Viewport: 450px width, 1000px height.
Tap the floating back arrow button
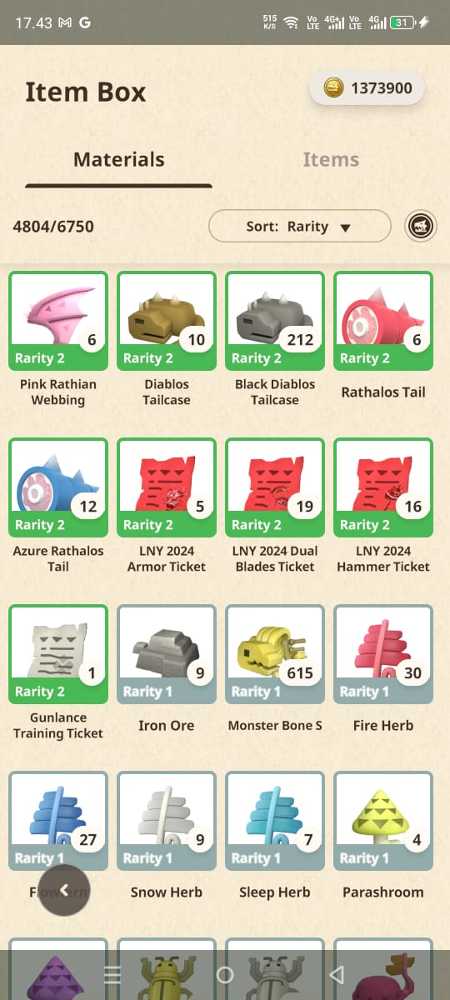64,890
